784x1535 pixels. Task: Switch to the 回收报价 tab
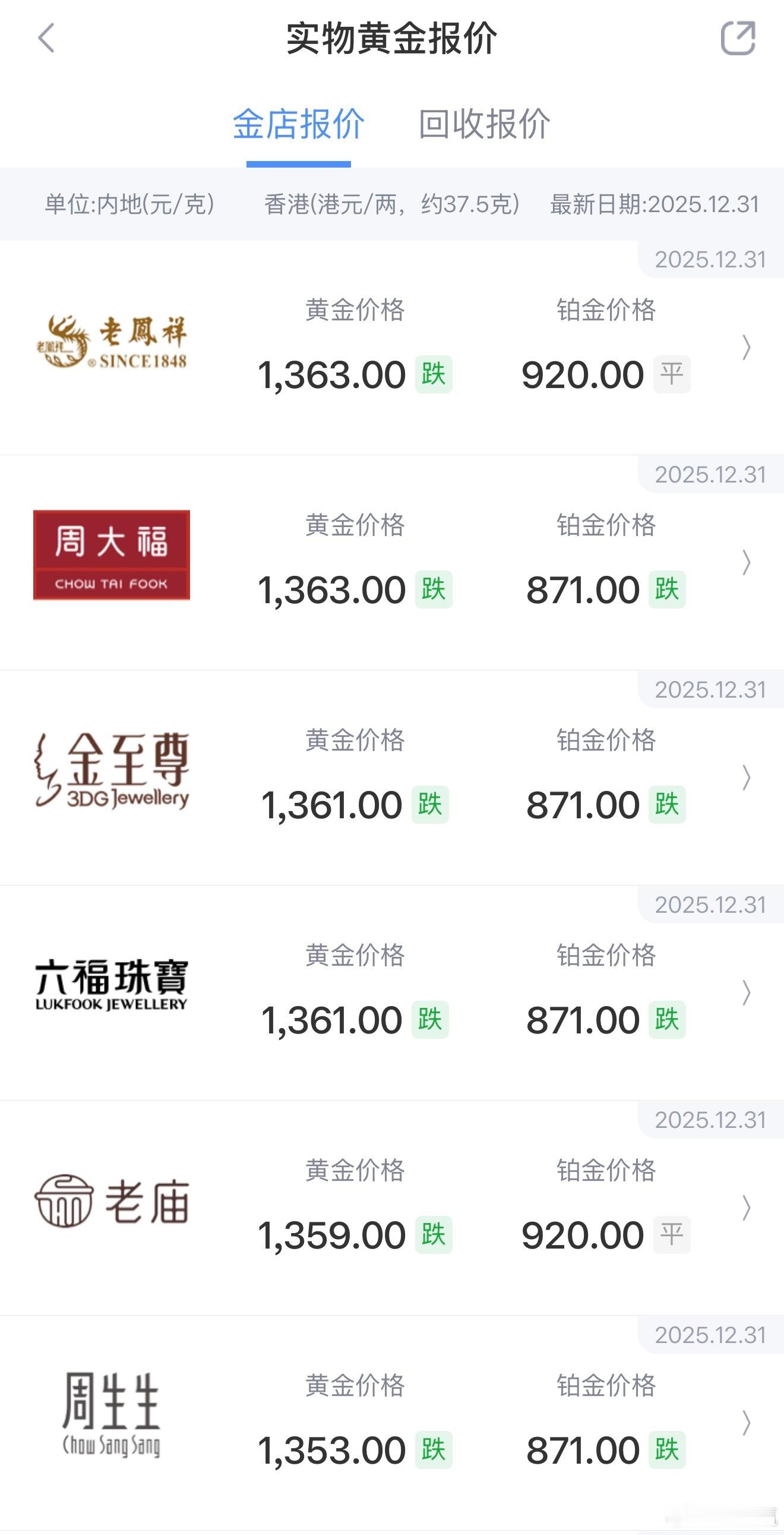484,124
